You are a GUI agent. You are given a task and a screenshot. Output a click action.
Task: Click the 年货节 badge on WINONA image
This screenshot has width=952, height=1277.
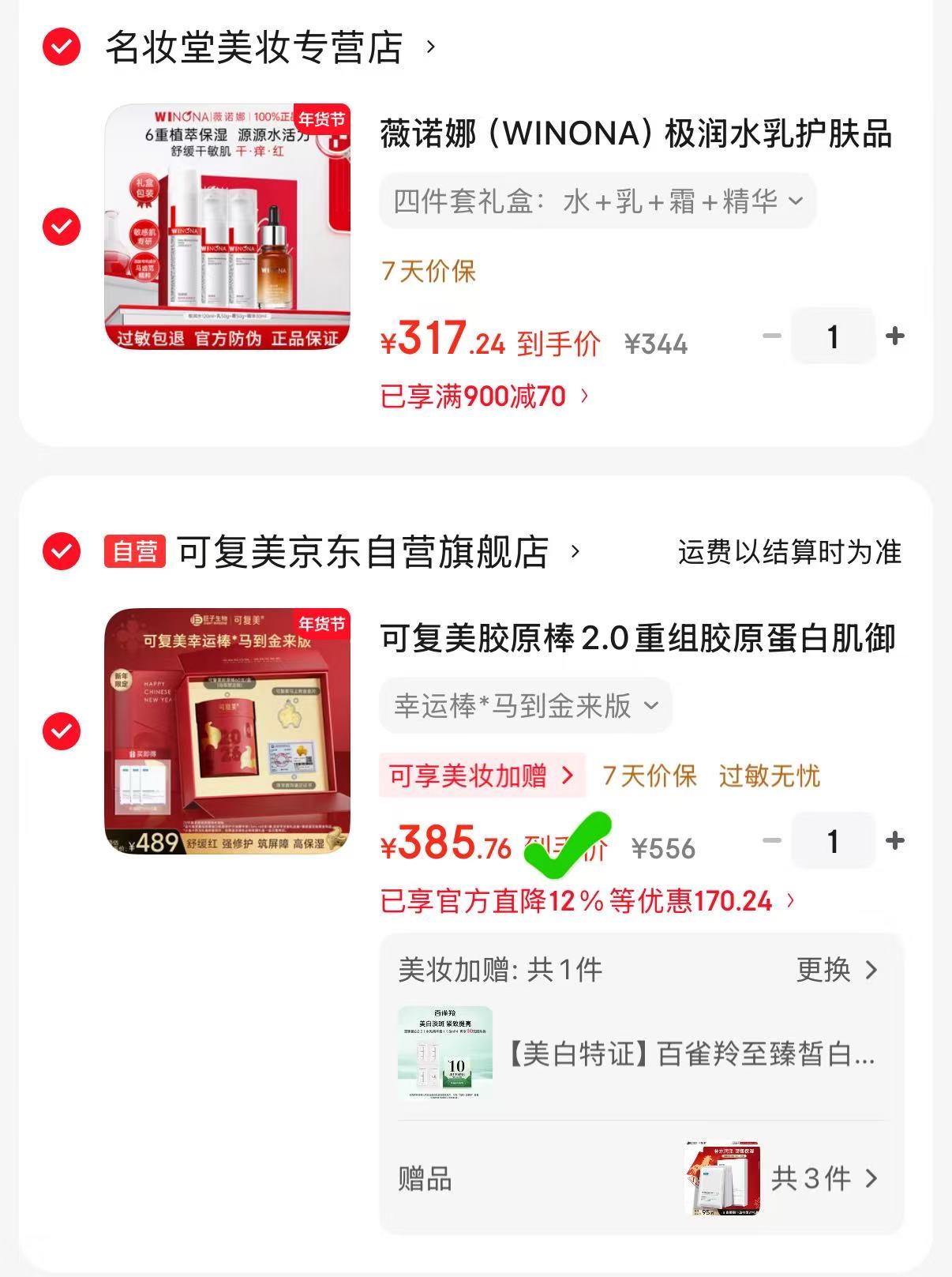[x=323, y=118]
